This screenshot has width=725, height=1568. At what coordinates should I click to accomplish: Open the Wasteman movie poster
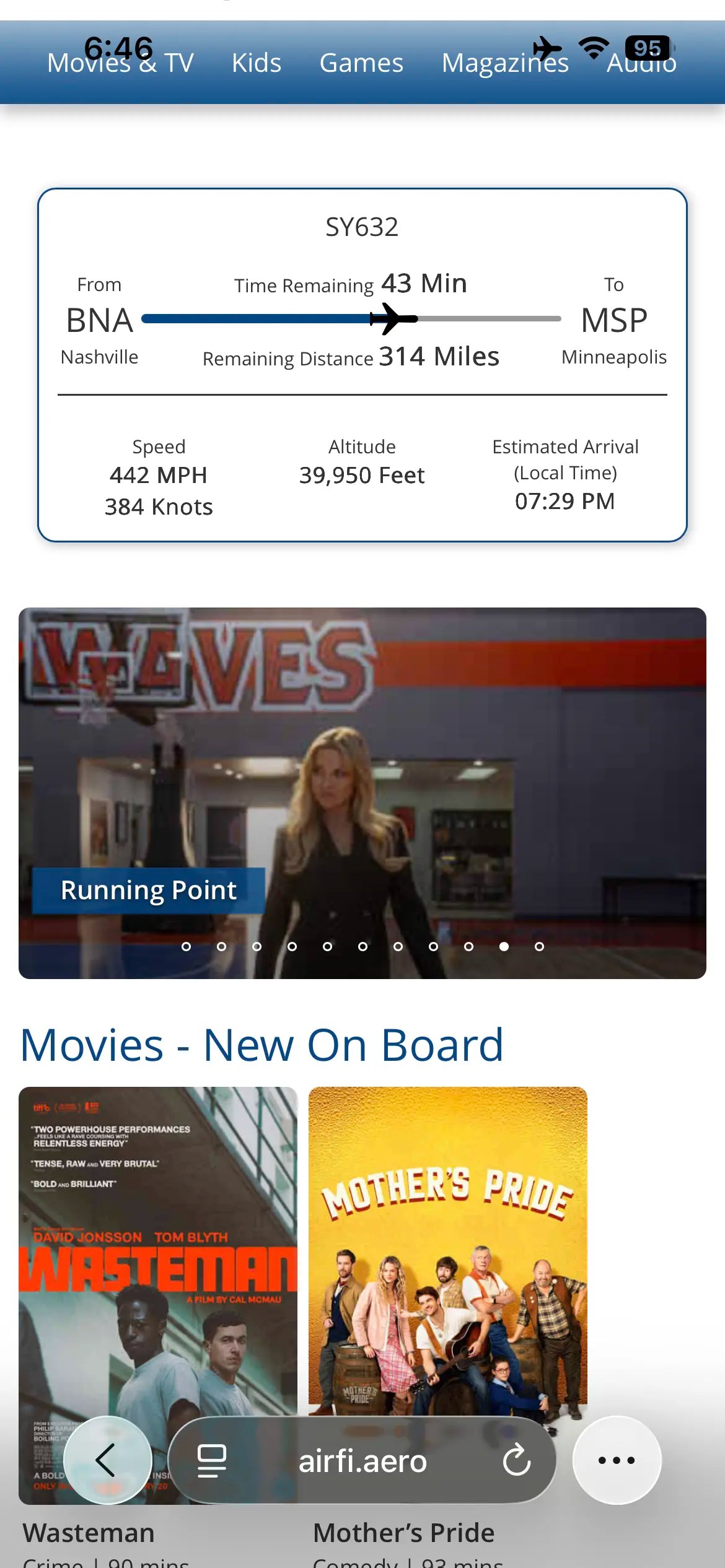pyautogui.click(x=158, y=1296)
